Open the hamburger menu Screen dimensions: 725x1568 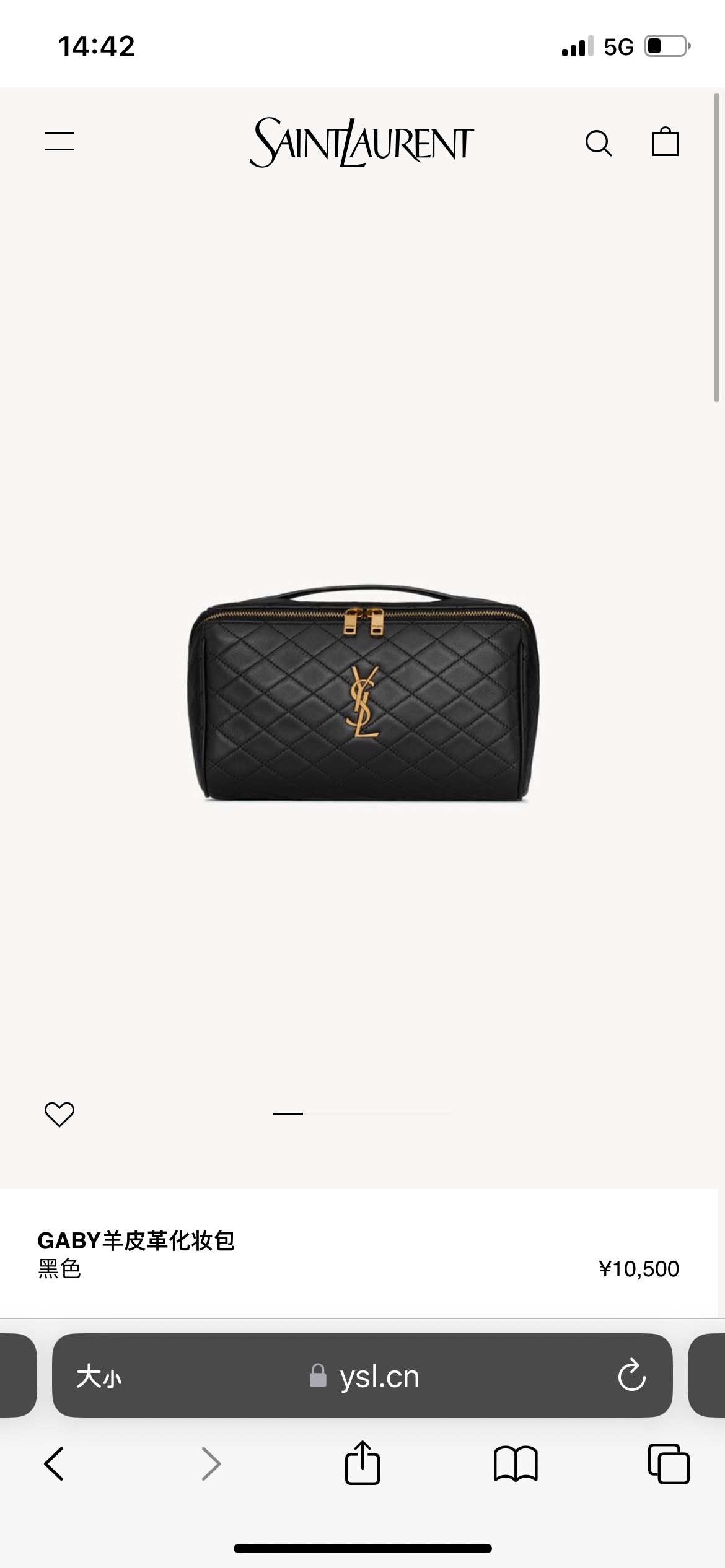pyautogui.click(x=59, y=141)
